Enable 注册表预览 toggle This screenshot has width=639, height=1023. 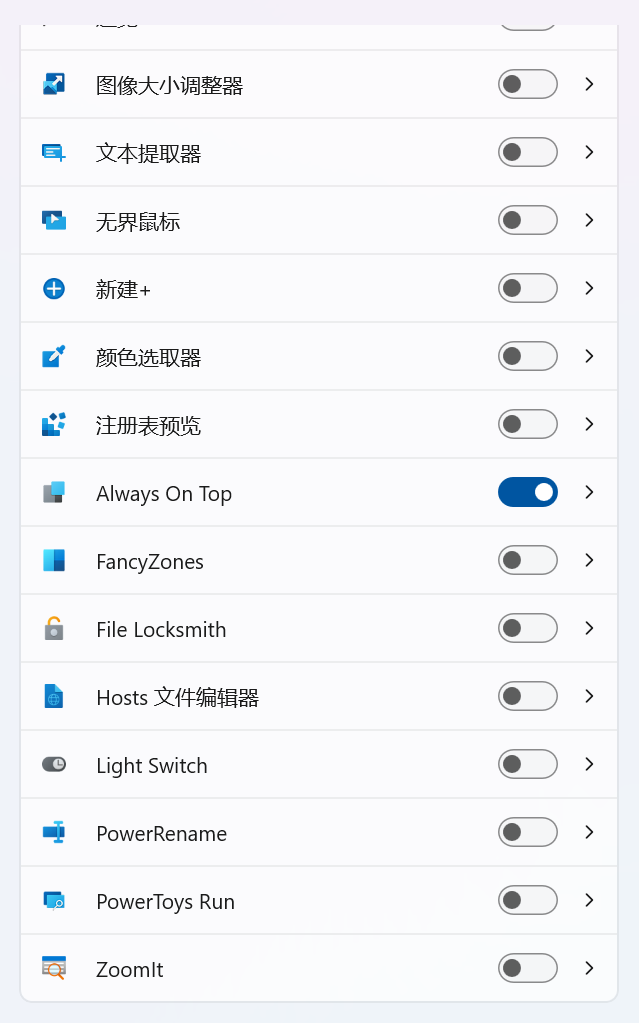pyautogui.click(x=527, y=424)
